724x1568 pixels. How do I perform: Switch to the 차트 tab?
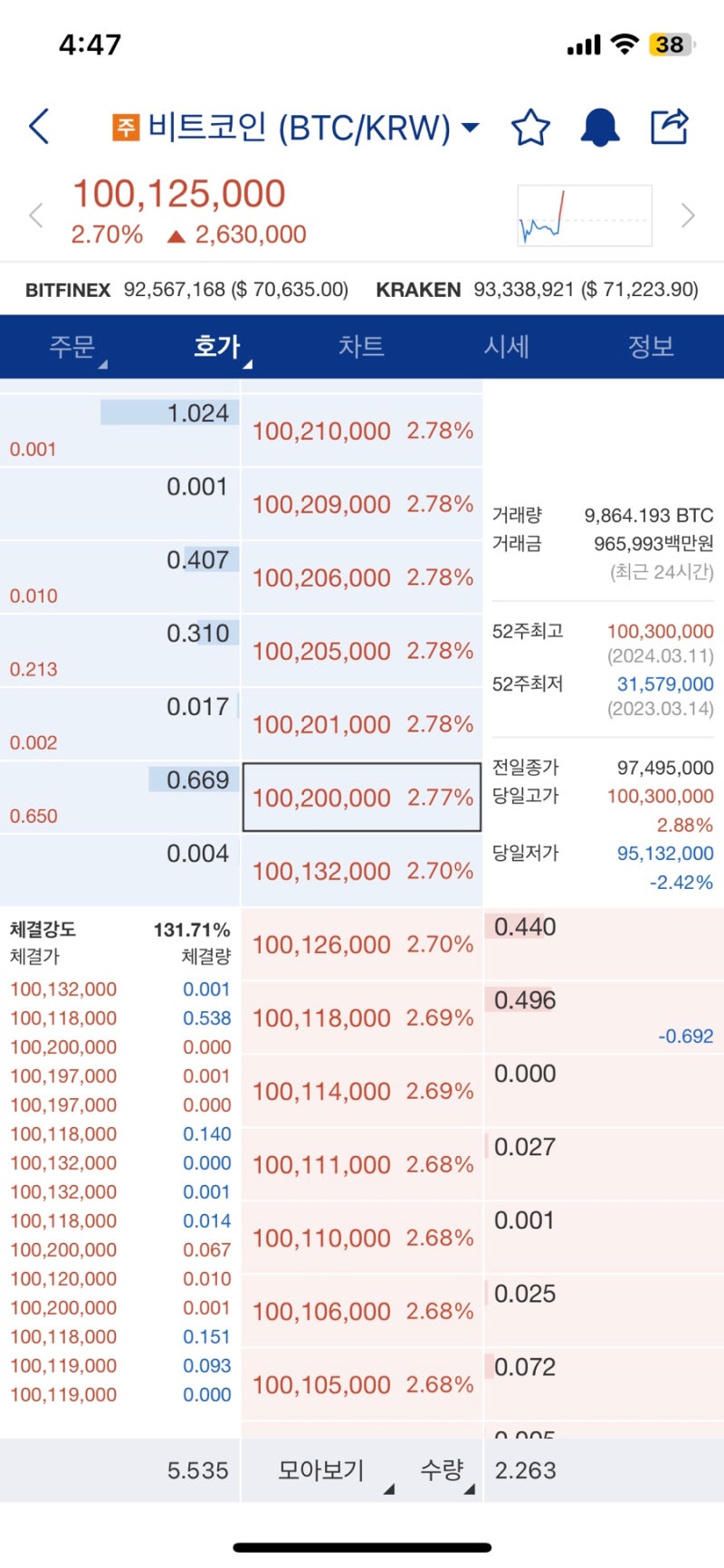click(x=362, y=347)
